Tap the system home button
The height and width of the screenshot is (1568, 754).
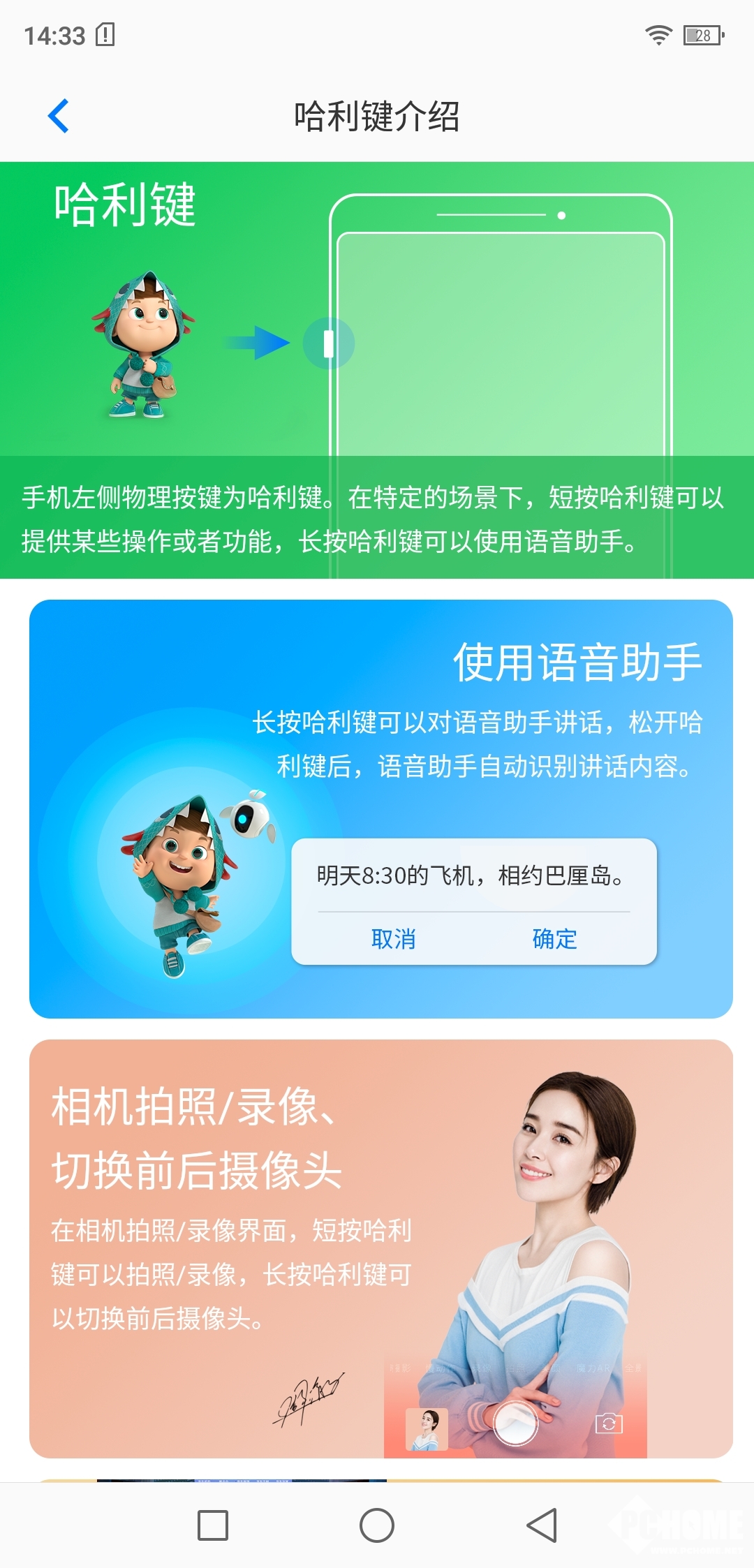coord(377,1525)
